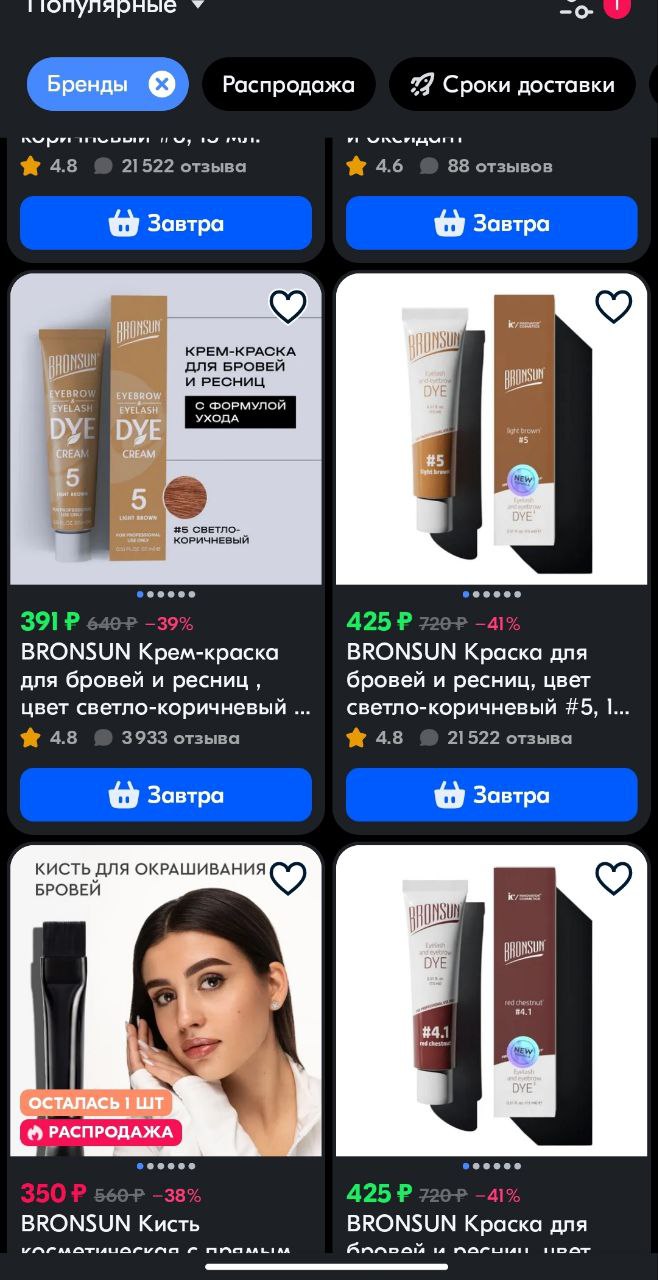Open the filters icon with badge
658x1280 pixels.
point(590,7)
